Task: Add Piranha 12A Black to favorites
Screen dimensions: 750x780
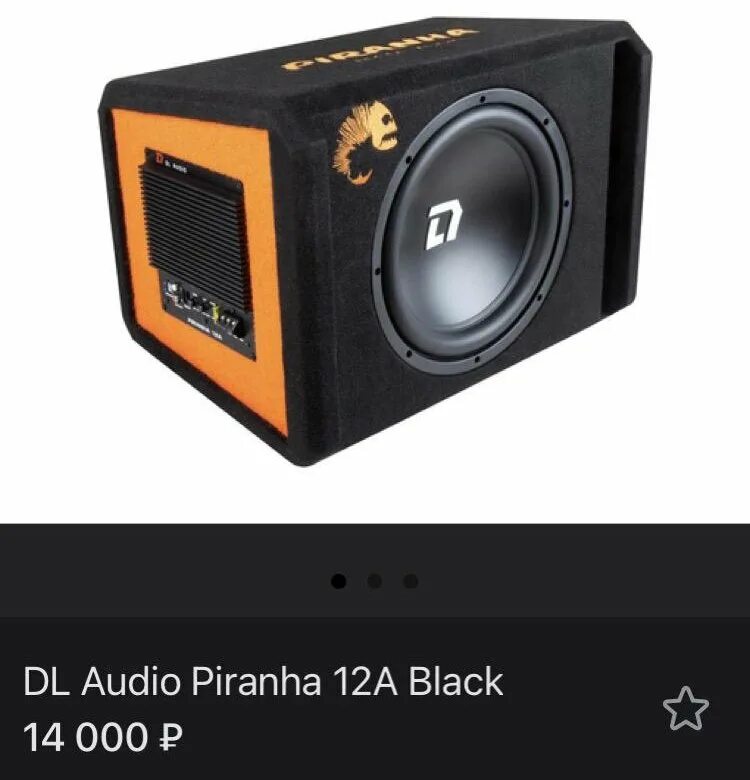Action: coord(685,708)
